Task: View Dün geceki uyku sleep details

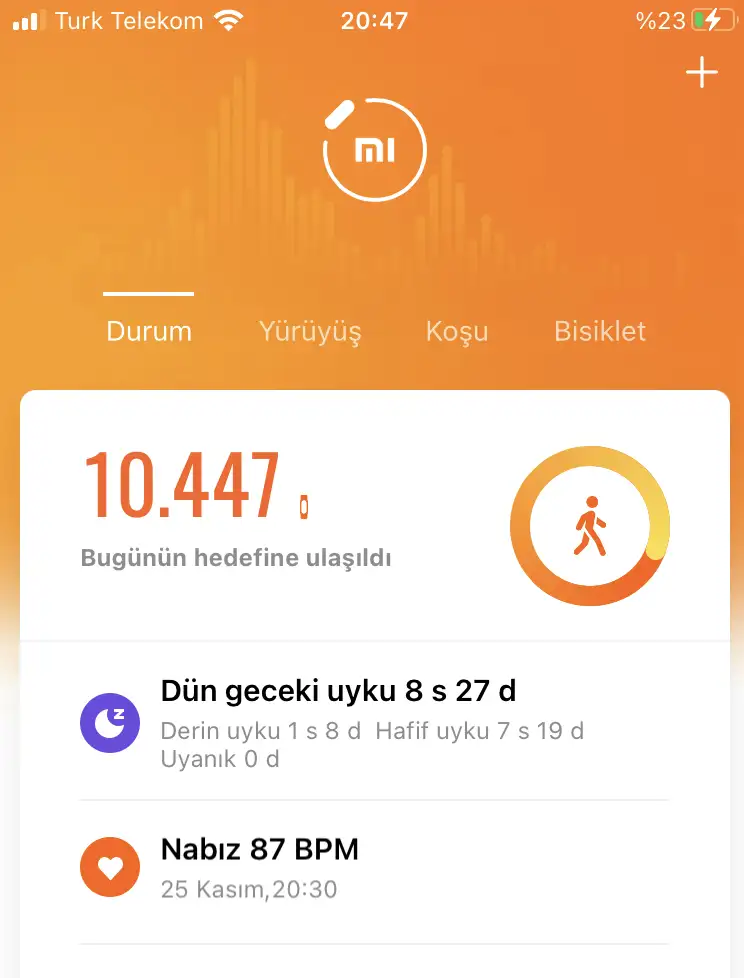Action: [372, 720]
